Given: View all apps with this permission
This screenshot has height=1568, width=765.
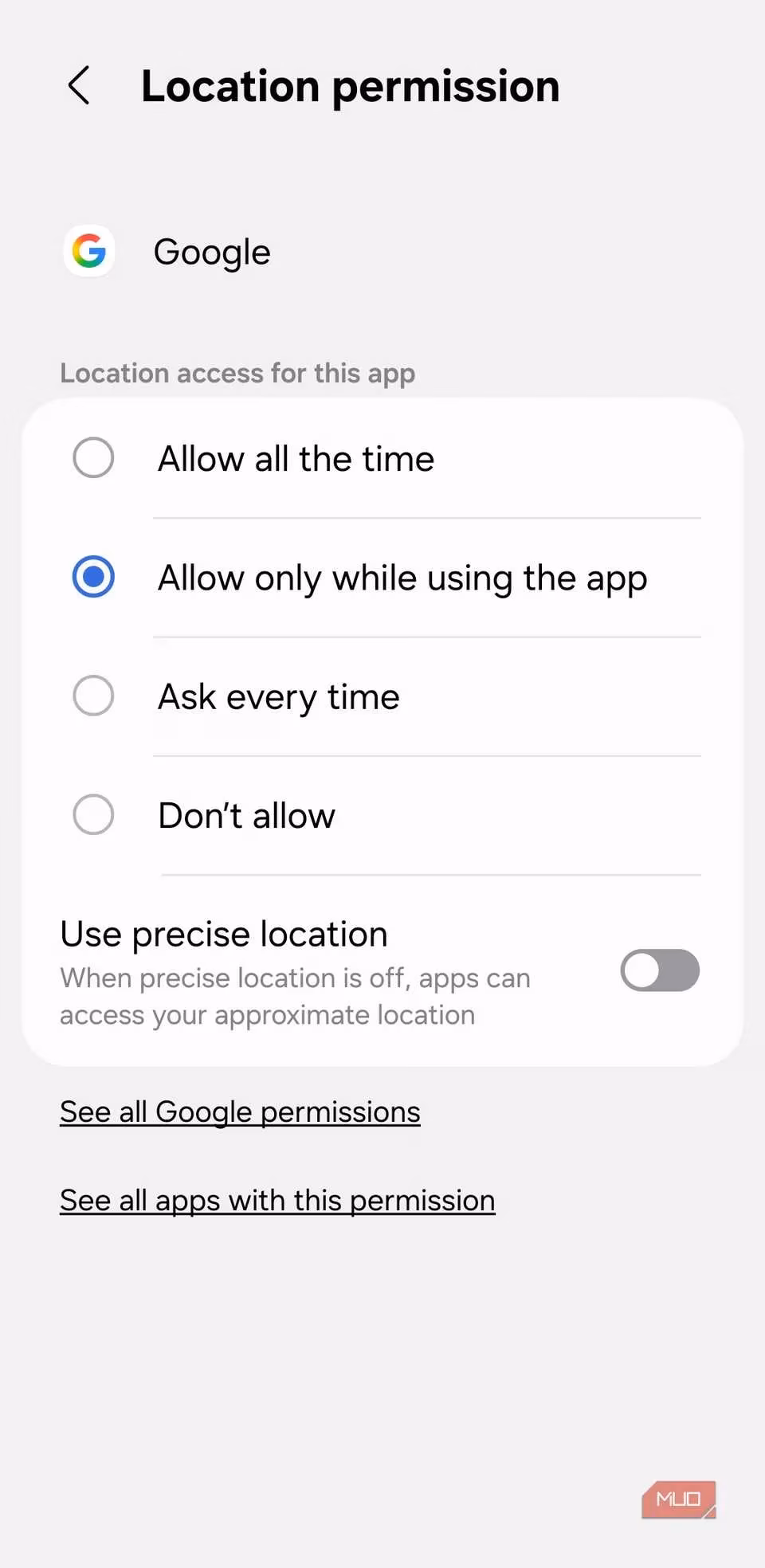Looking at the screenshot, I should [277, 1201].
